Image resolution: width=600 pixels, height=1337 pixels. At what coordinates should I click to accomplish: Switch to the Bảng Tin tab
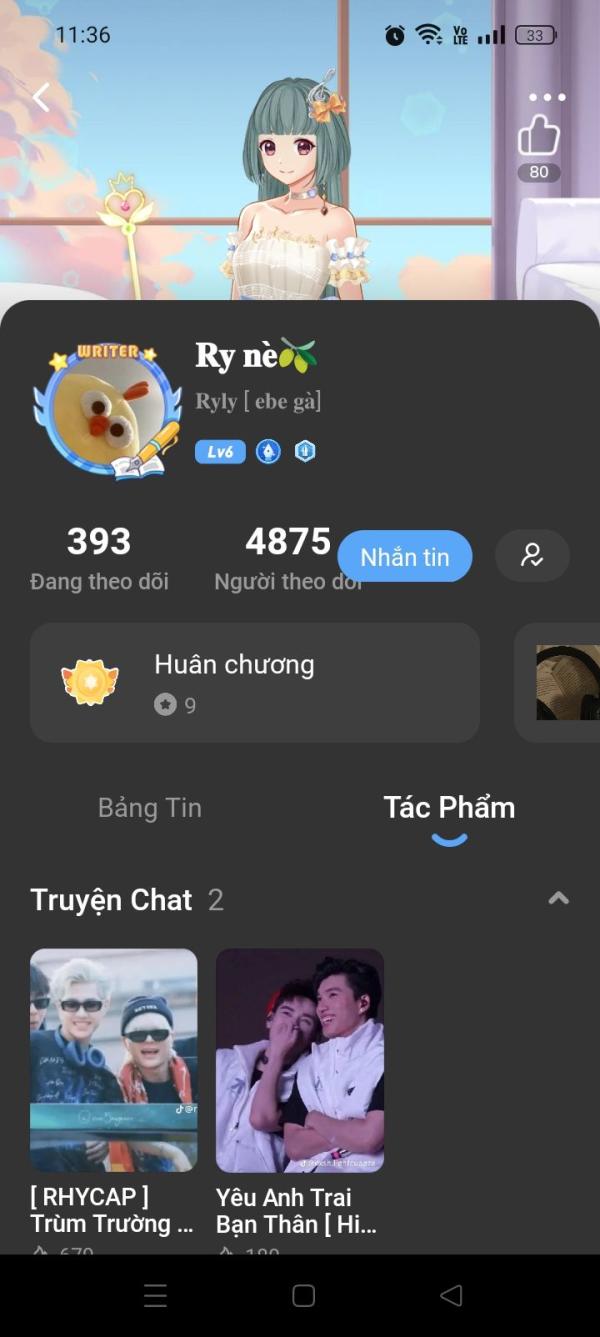tap(150, 808)
